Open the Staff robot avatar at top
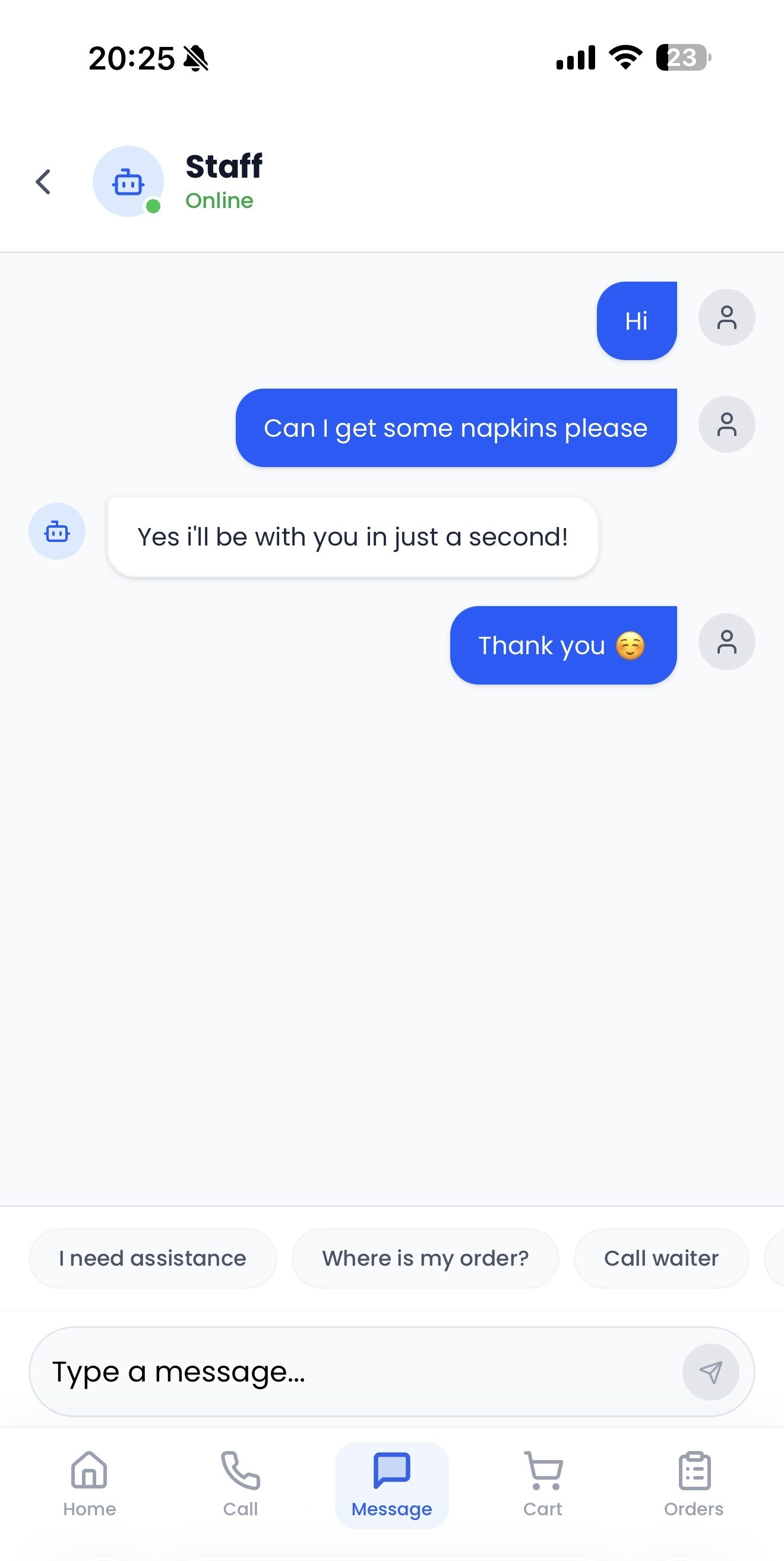 [127, 180]
